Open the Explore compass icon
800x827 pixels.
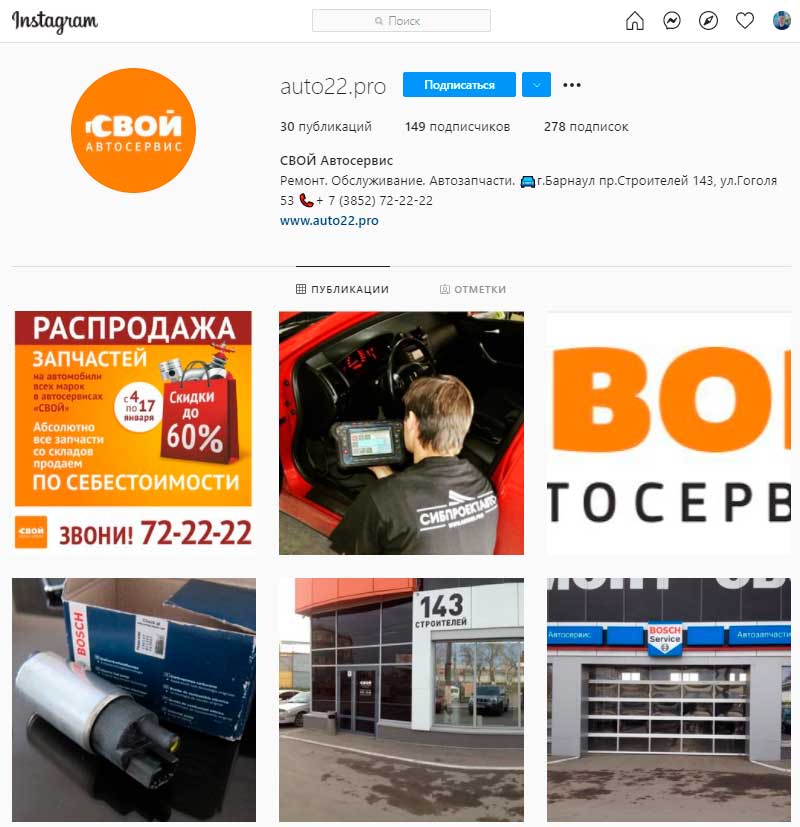[708, 21]
